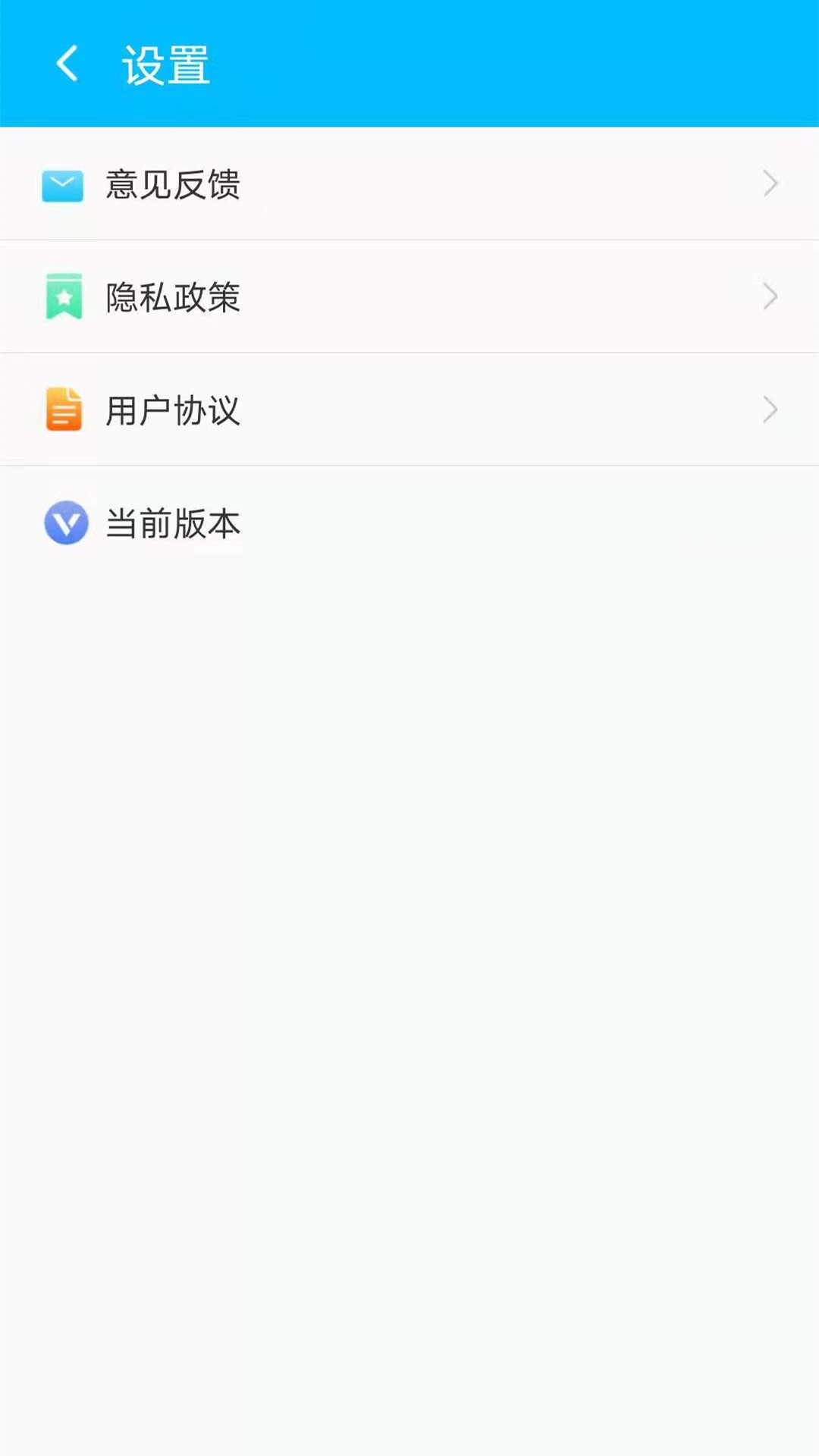Tap the 当前版本 version row

click(x=409, y=523)
